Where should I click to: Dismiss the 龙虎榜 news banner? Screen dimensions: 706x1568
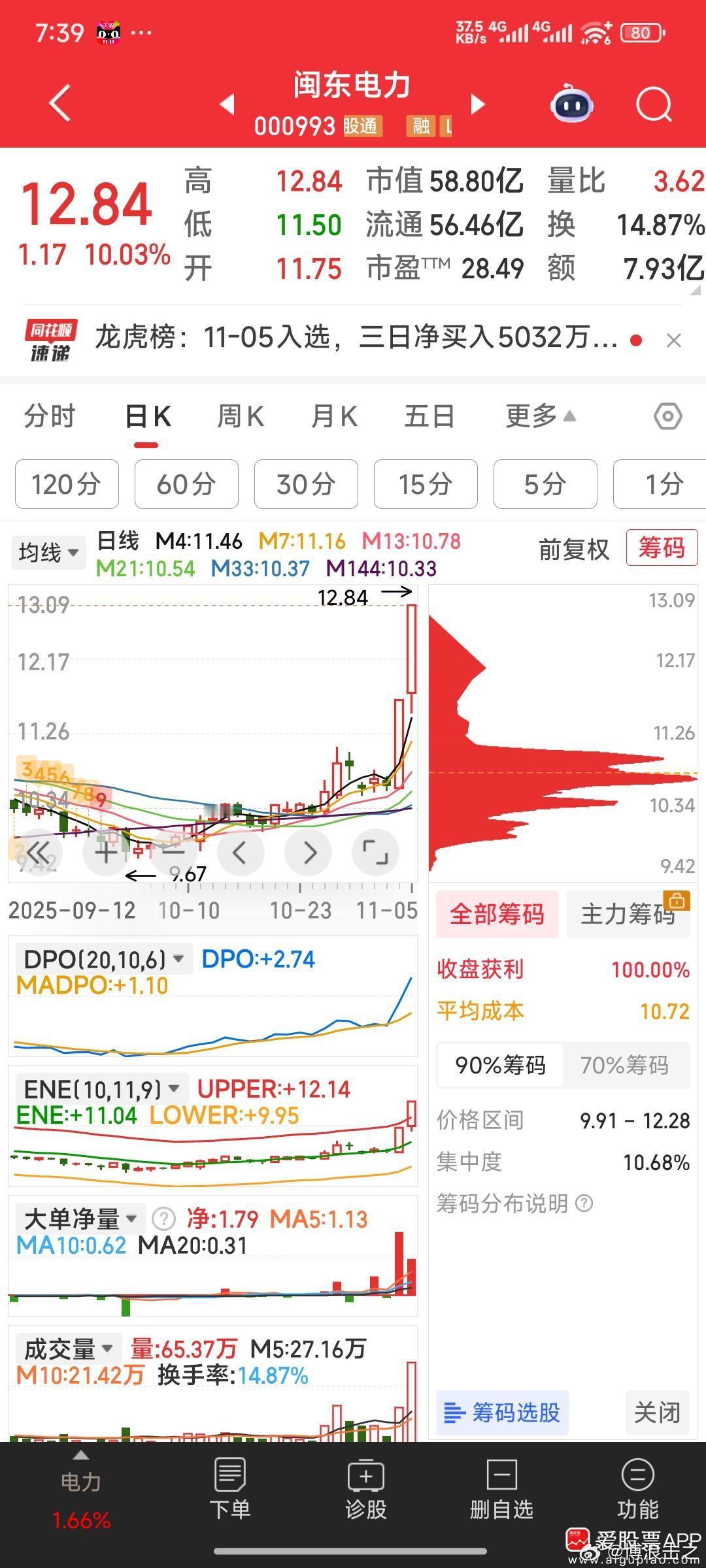[673, 340]
